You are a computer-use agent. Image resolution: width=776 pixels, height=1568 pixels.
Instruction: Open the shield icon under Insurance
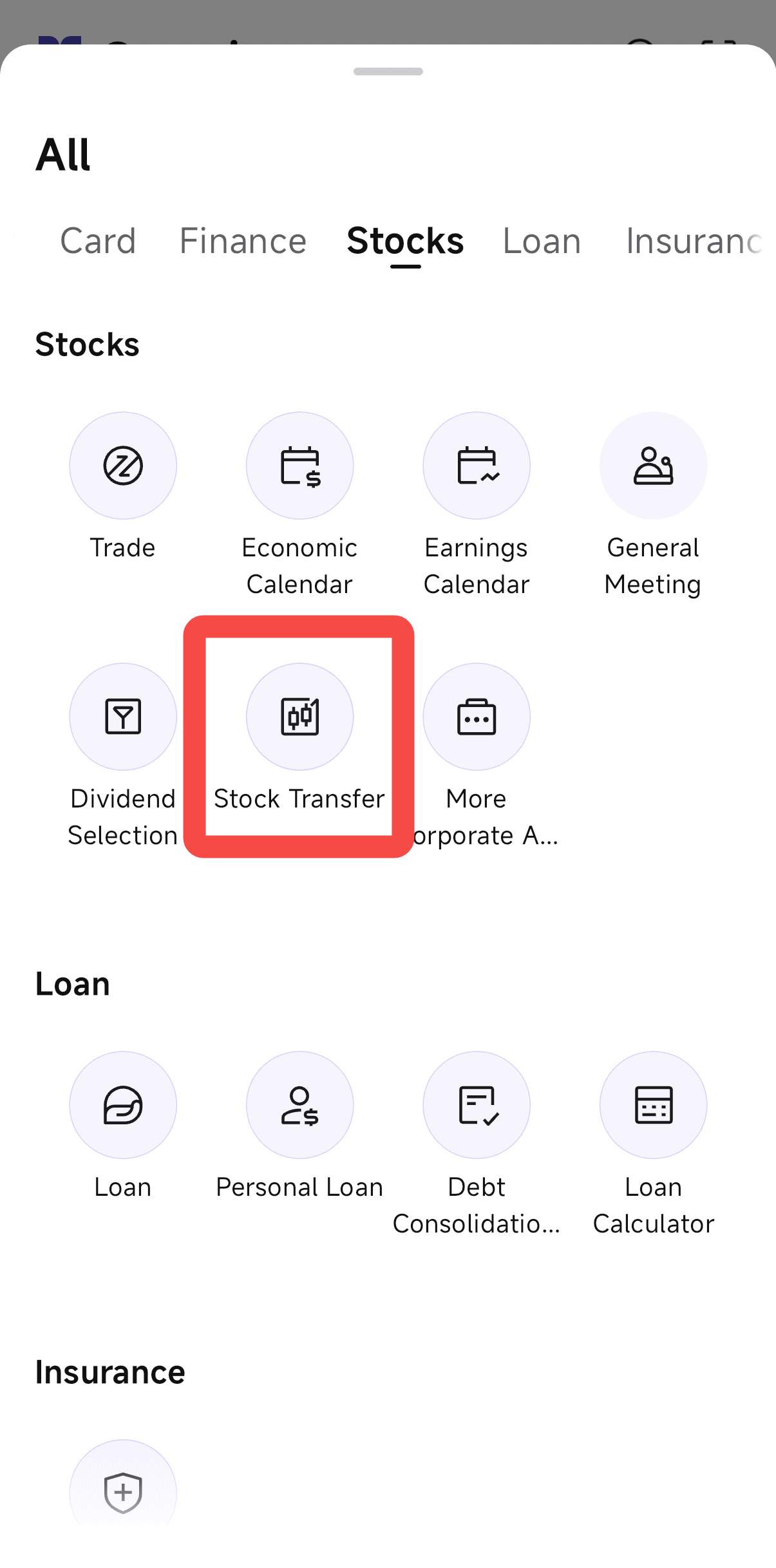coord(123,1492)
